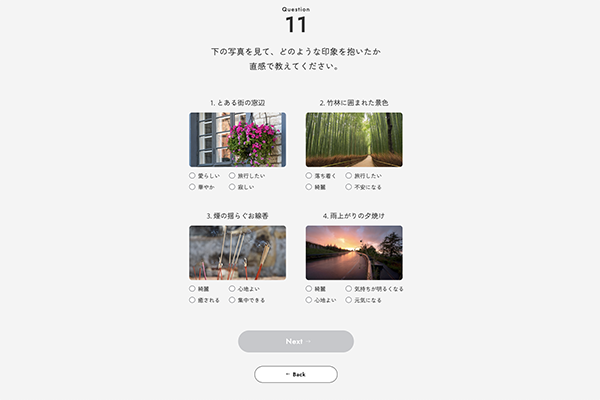Select 愛らしい for the window photo
The image size is (600, 400).
tap(193, 176)
